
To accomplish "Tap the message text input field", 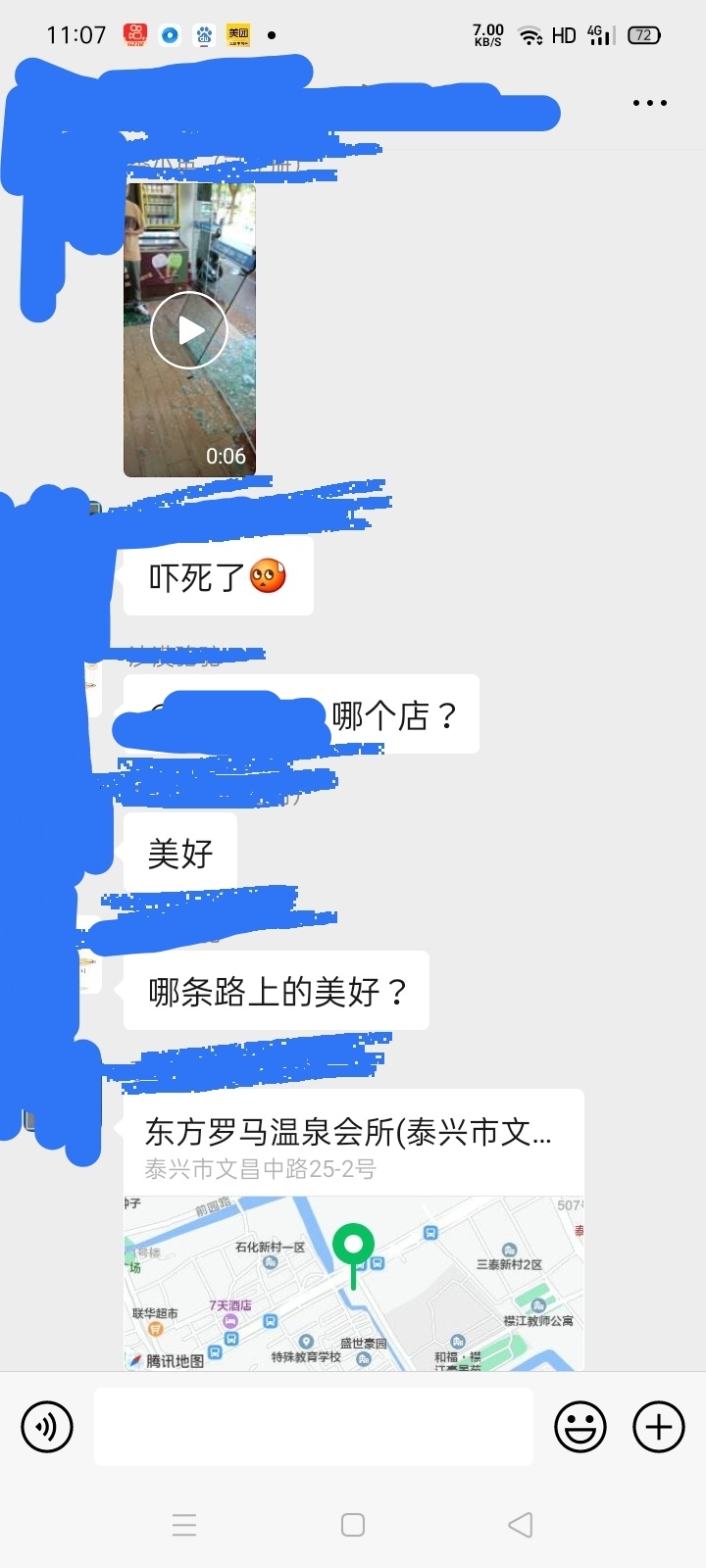I will pyautogui.click(x=314, y=1427).
